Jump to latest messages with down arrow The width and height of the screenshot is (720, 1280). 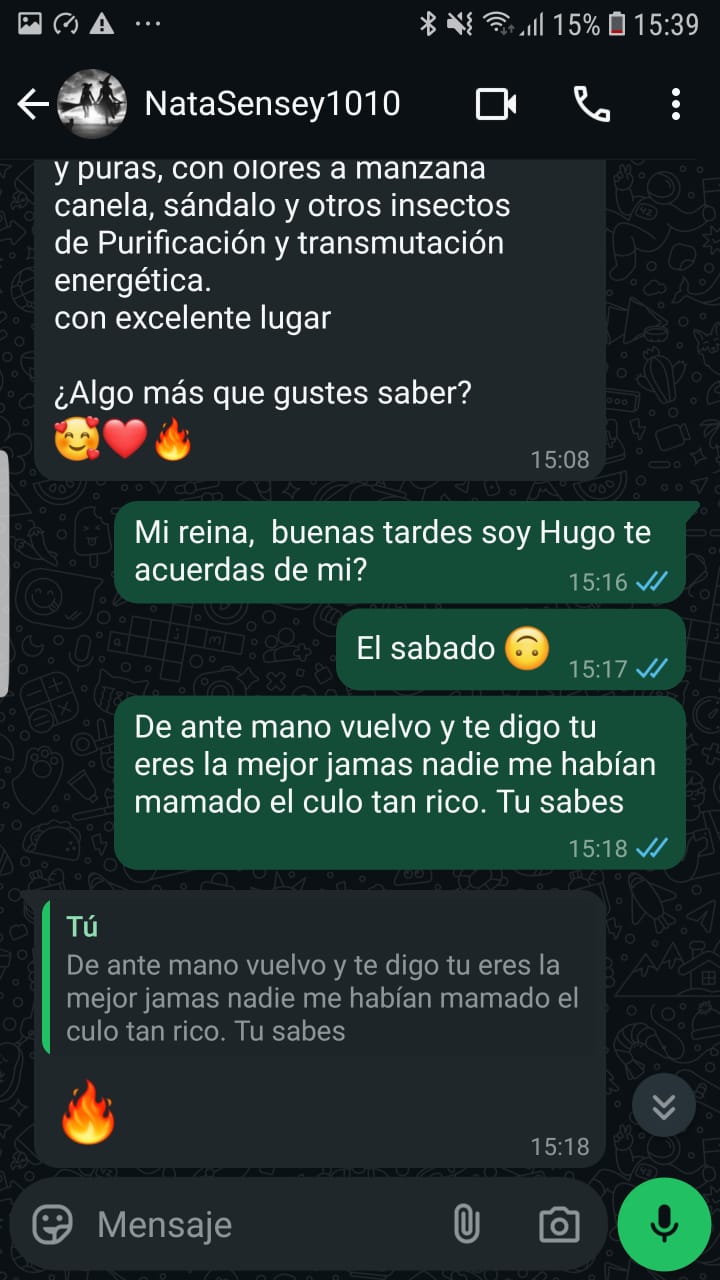pos(663,1105)
